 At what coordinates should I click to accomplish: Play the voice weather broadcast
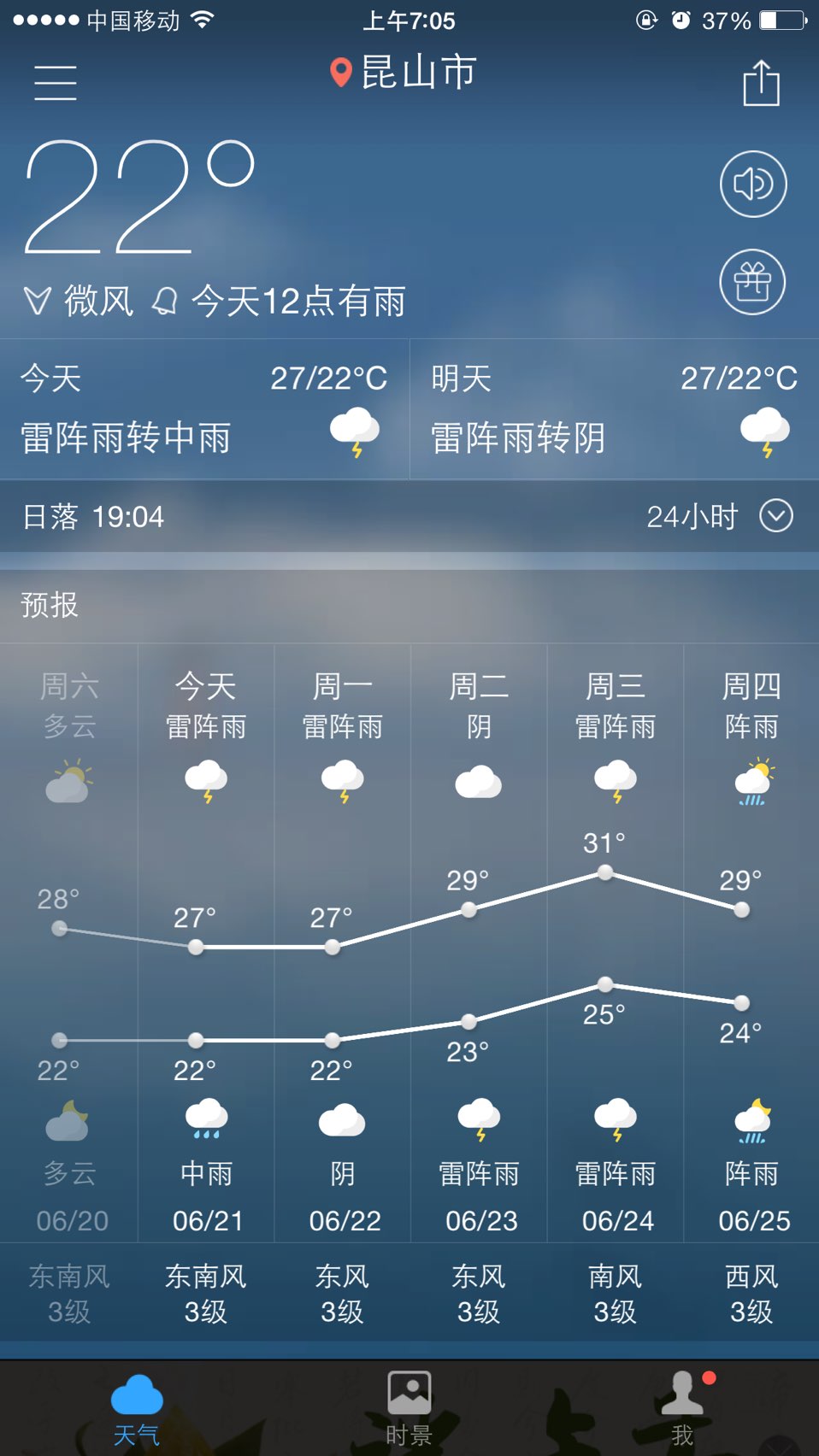tap(753, 184)
